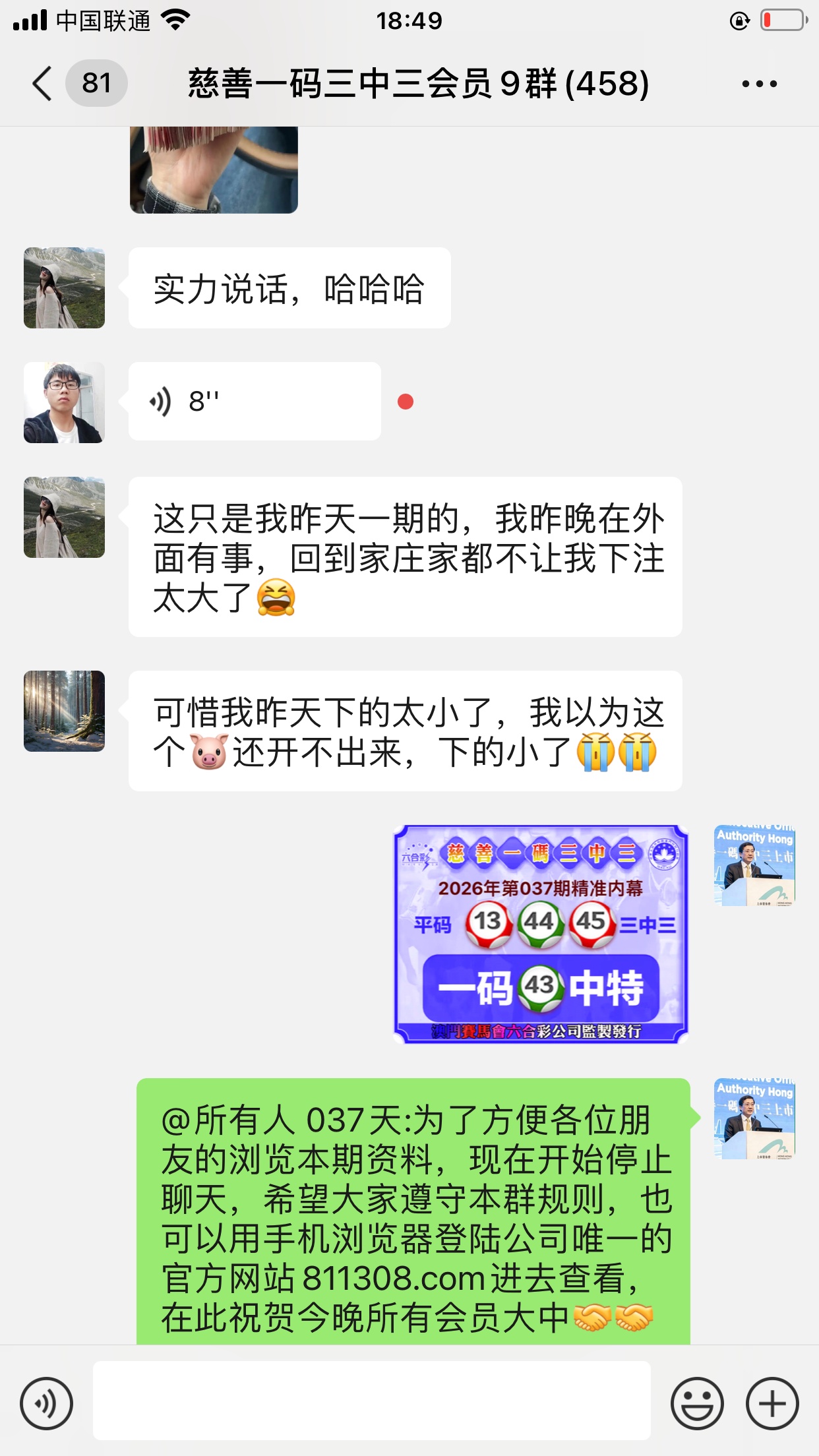Viewport: 819px width, 1456px height.
Task: Open the lottery numbers image for period 037
Action: [x=541, y=934]
